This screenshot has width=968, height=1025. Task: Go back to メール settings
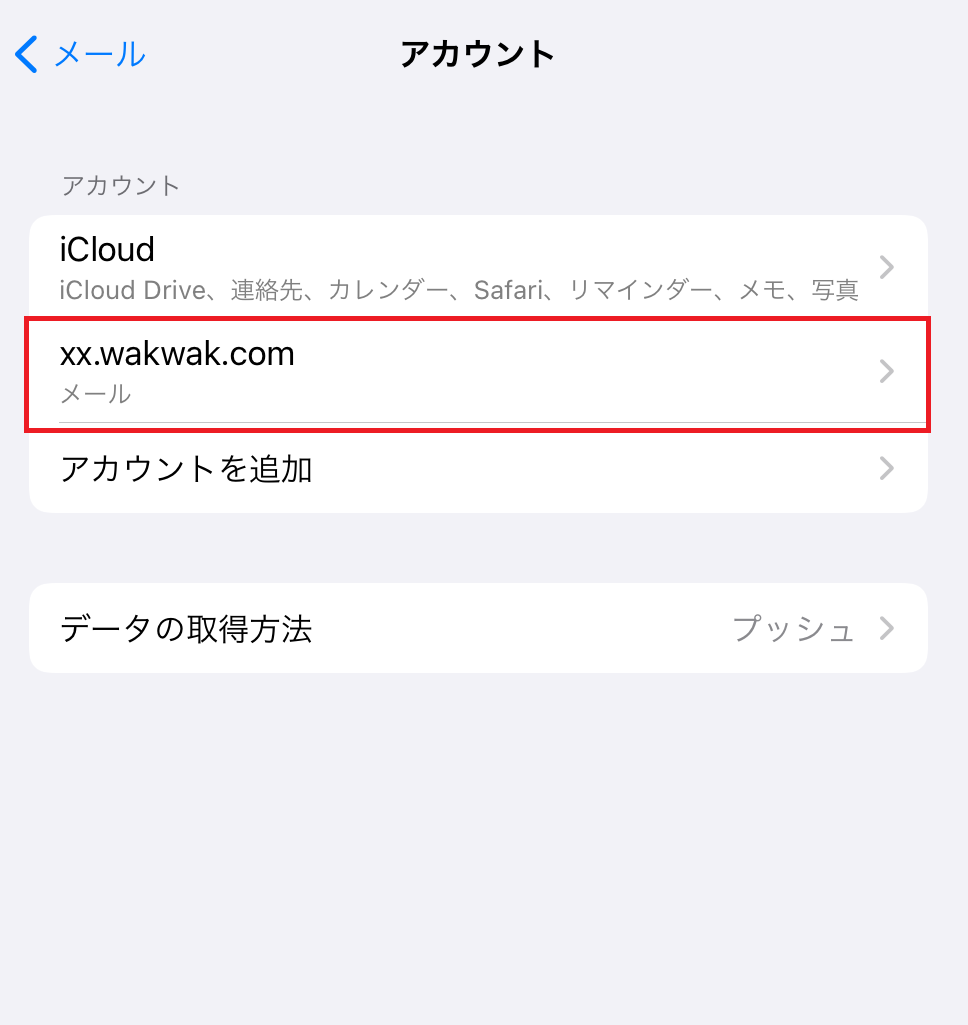[80, 54]
